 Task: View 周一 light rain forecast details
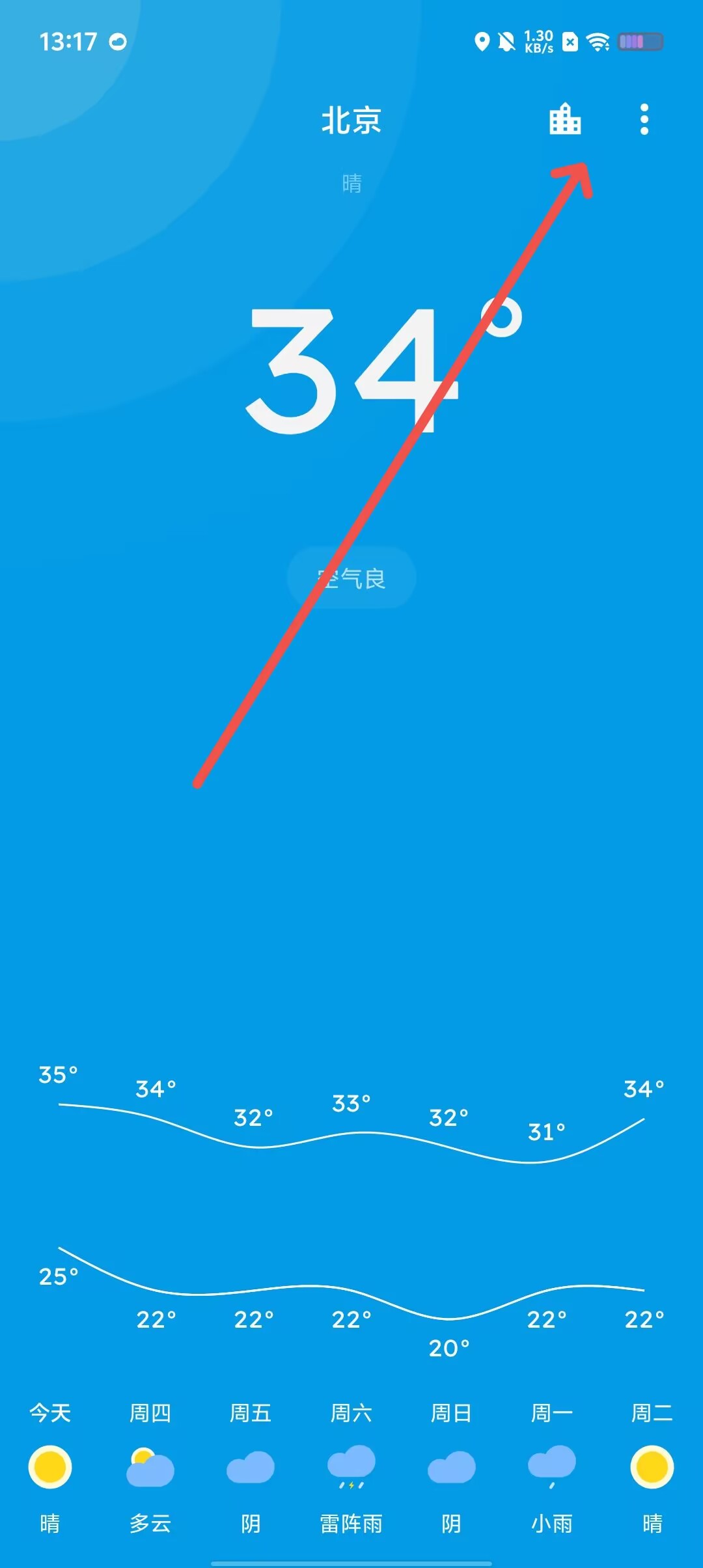pyautogui.click(x=551, y=1466)
